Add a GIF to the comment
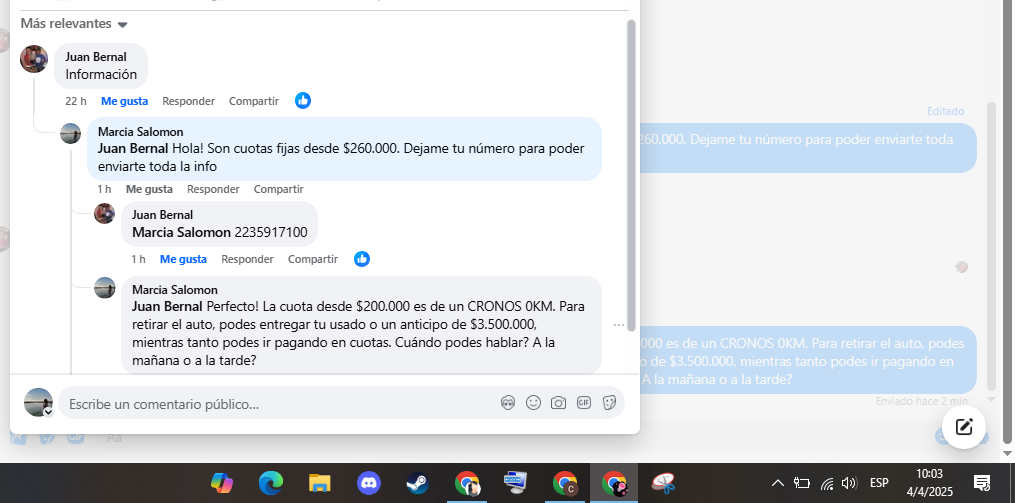This screenshot has width=1015, height=503. pyautogui.click(x=583, y=403)
